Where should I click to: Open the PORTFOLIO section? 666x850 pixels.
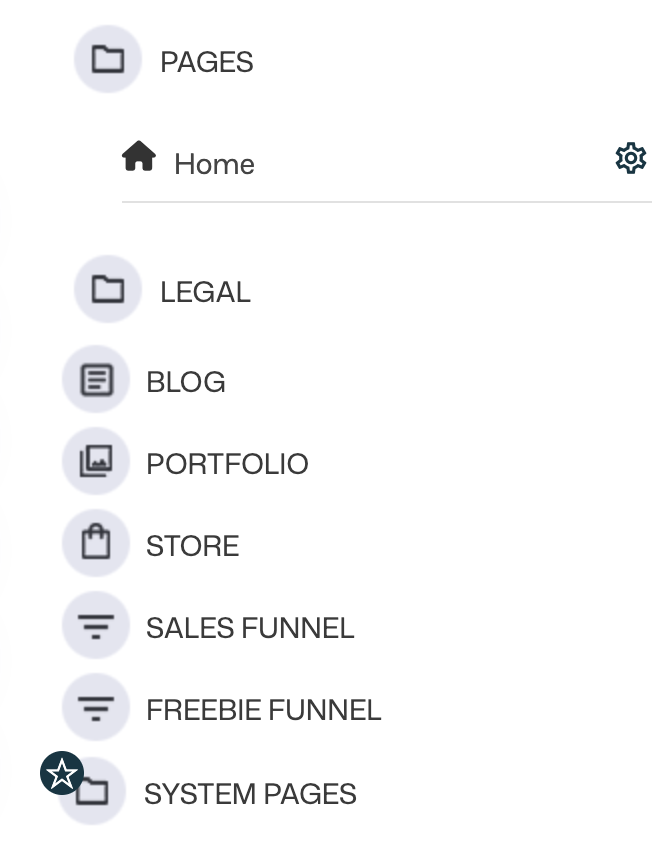point(227,464)
